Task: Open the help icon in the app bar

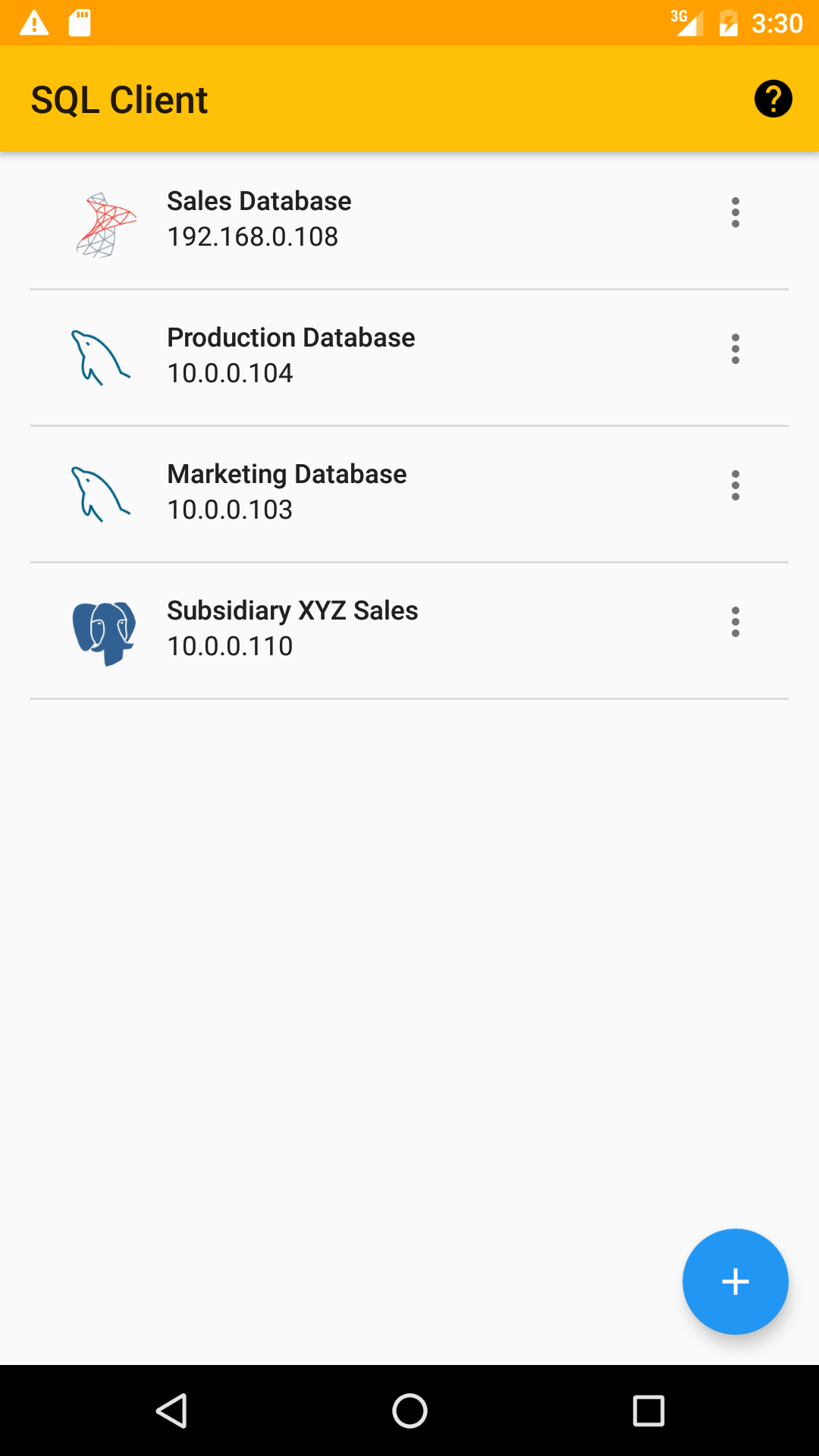Action: [x=773, y=99]
